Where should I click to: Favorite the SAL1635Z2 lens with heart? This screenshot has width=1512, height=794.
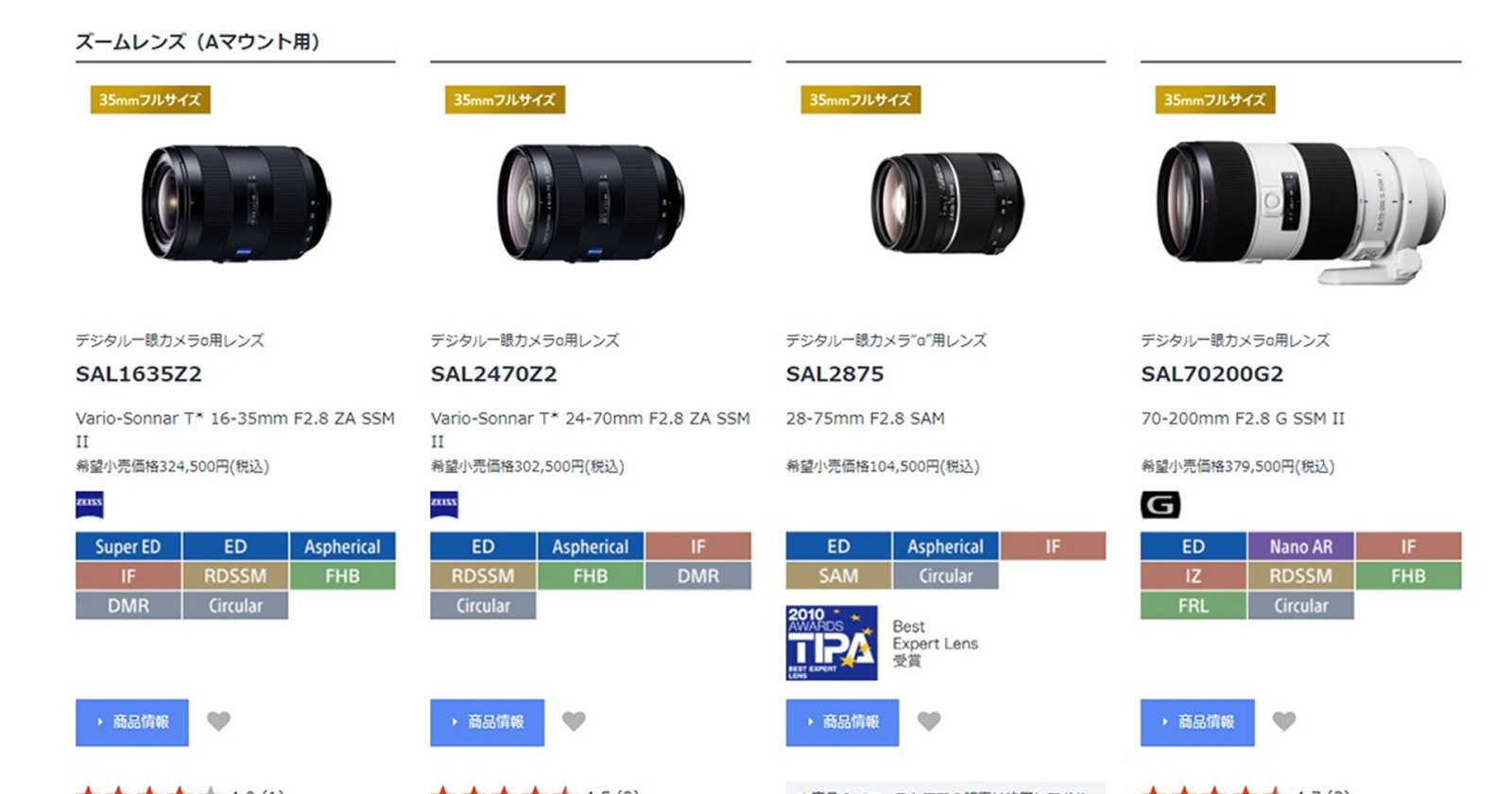[219, 721]
